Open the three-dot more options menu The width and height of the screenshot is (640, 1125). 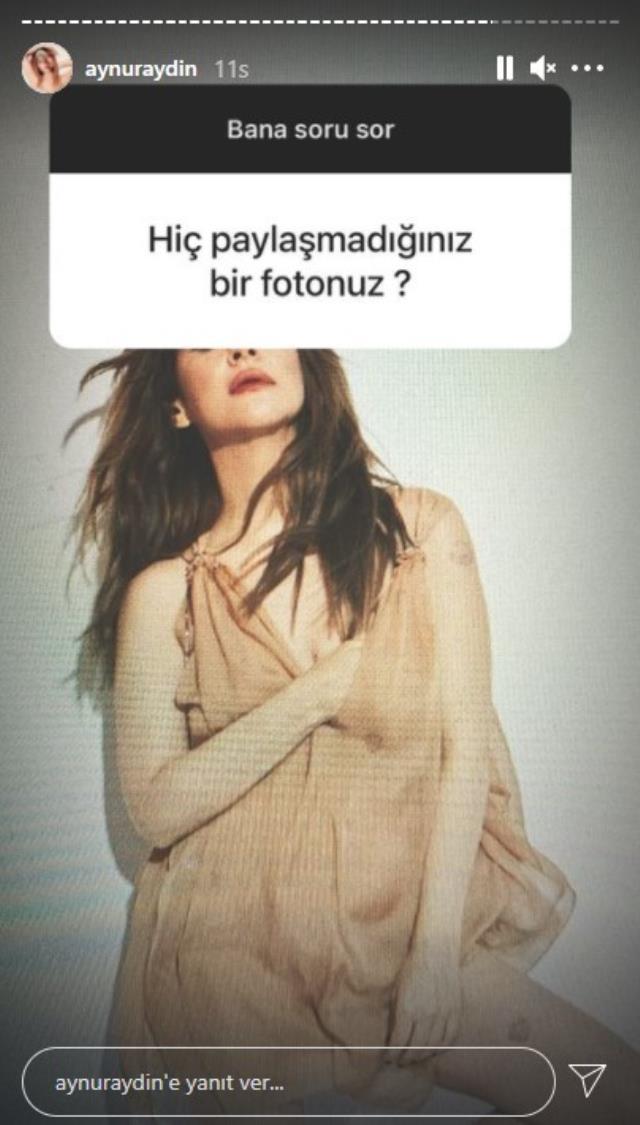[588, 69]
